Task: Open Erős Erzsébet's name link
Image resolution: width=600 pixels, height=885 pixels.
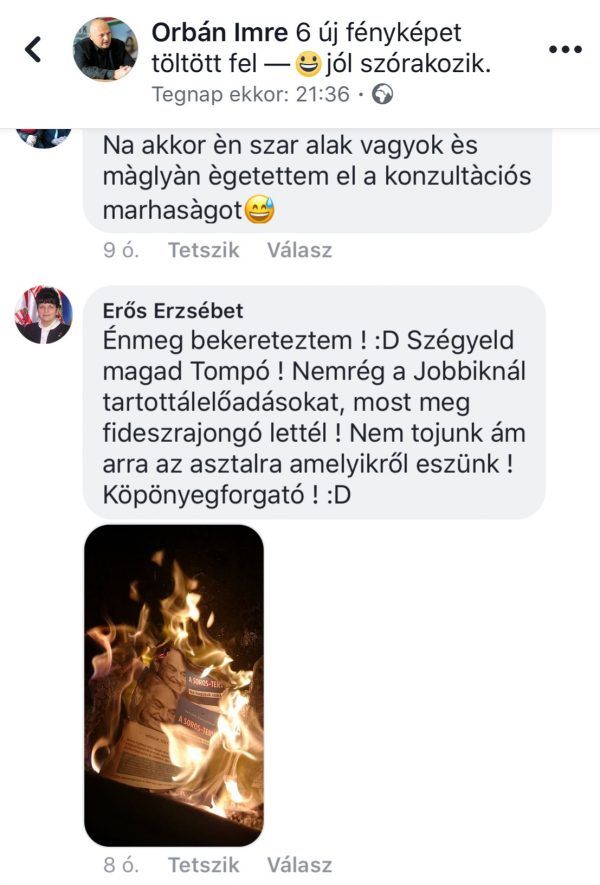Action: tap(173, 311)
